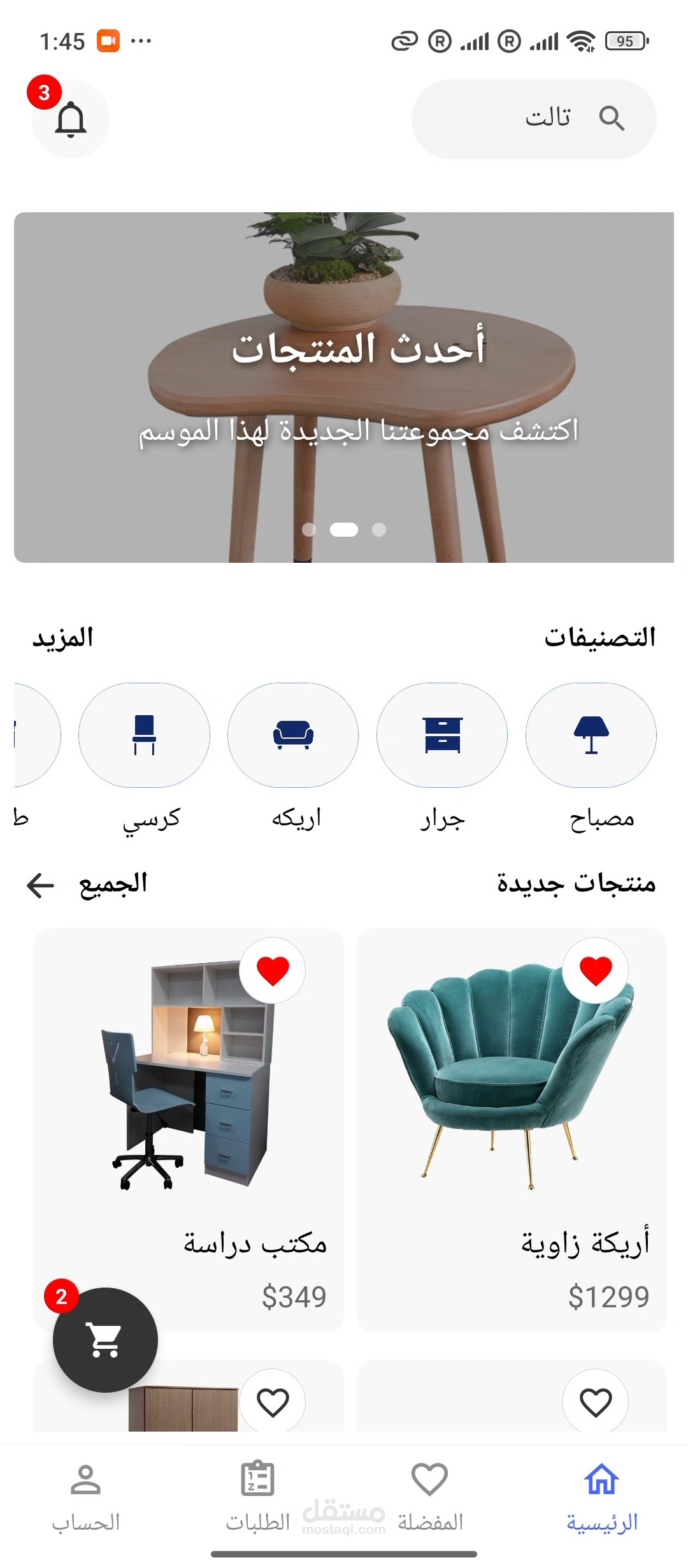This screenshot has height=1568, width=688.
Task: Tap المزيد to see more categories
Action: (63, 637)
